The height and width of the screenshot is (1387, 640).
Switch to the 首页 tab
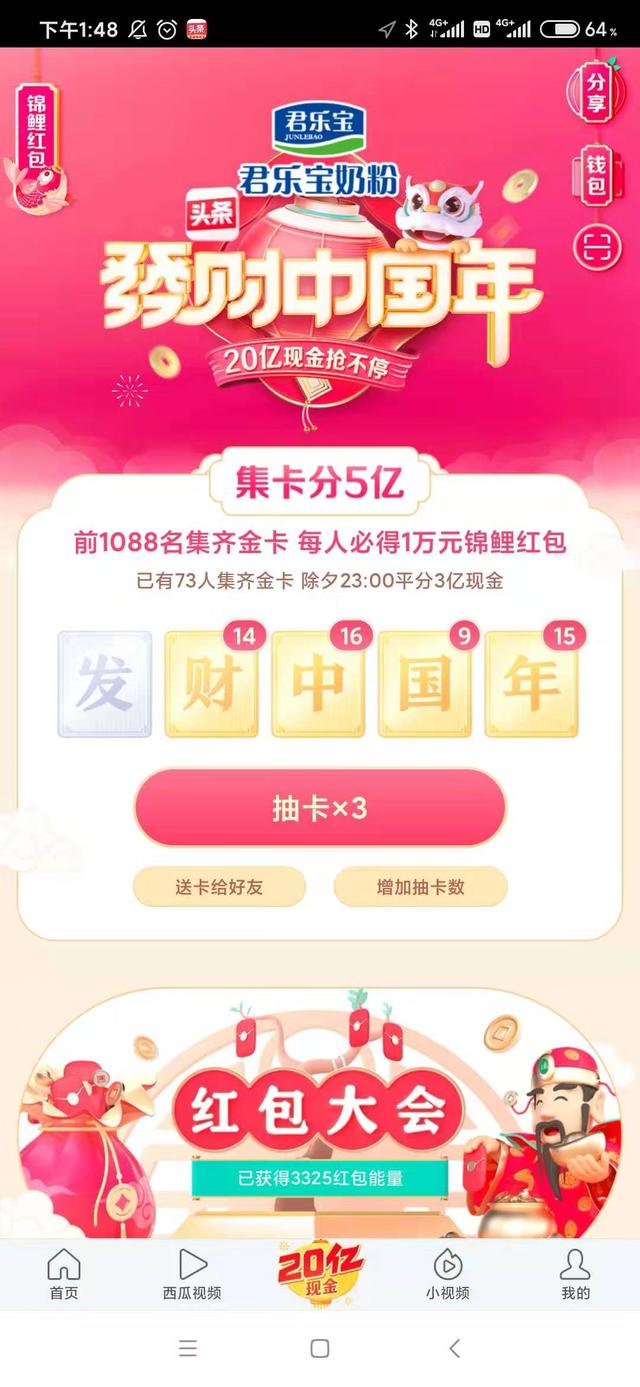(x=64, y=1275)
